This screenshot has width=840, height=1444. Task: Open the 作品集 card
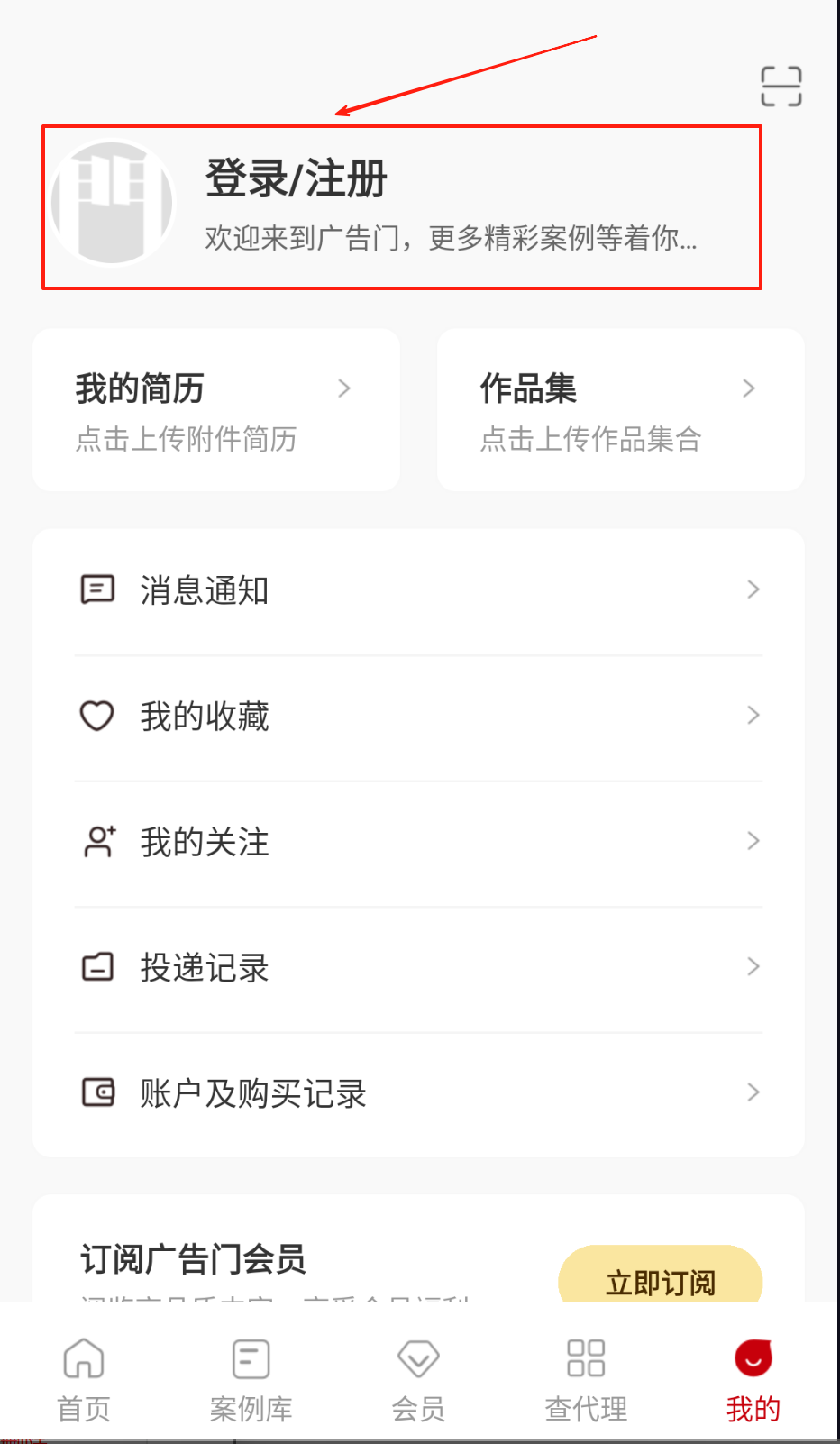(x=620, y=410)
